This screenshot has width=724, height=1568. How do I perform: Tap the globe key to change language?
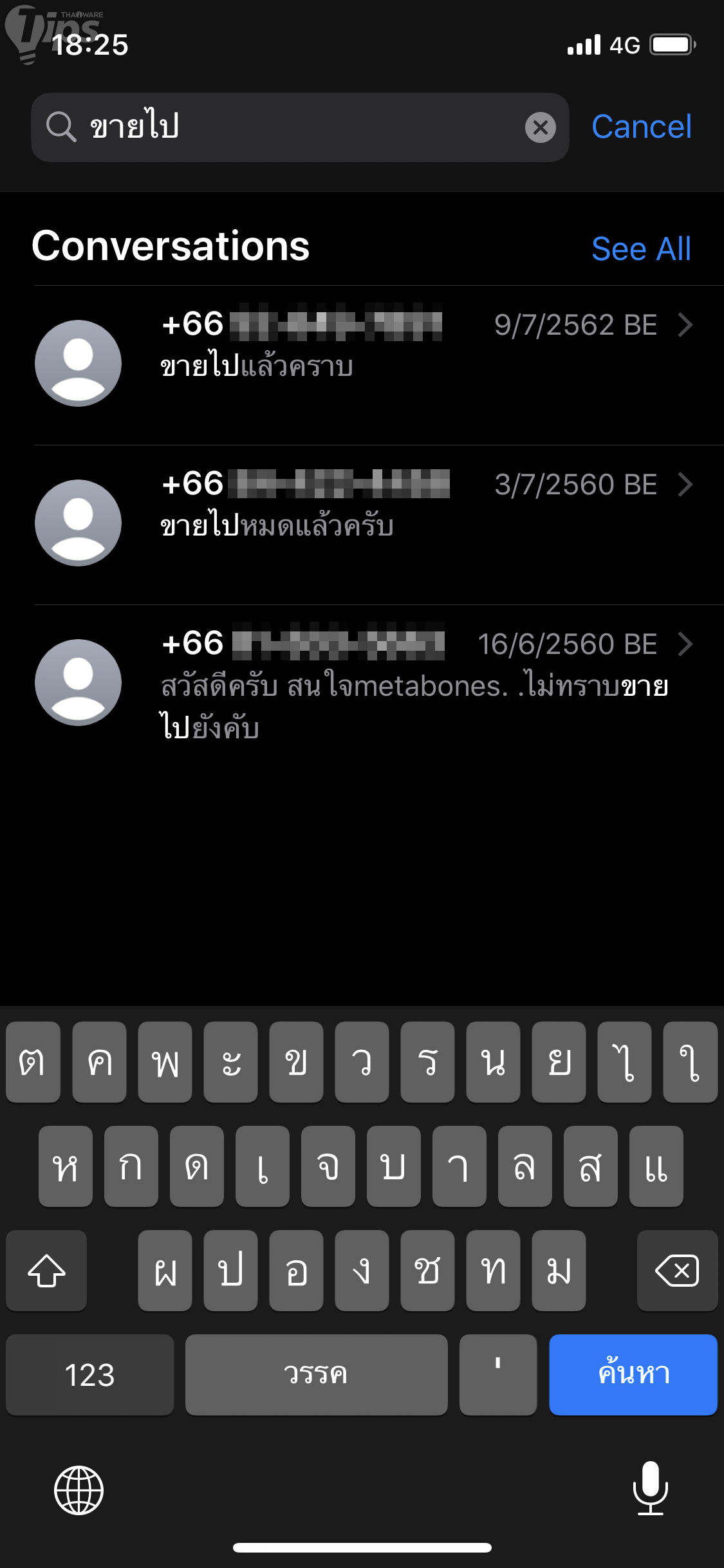(79, 1490)
